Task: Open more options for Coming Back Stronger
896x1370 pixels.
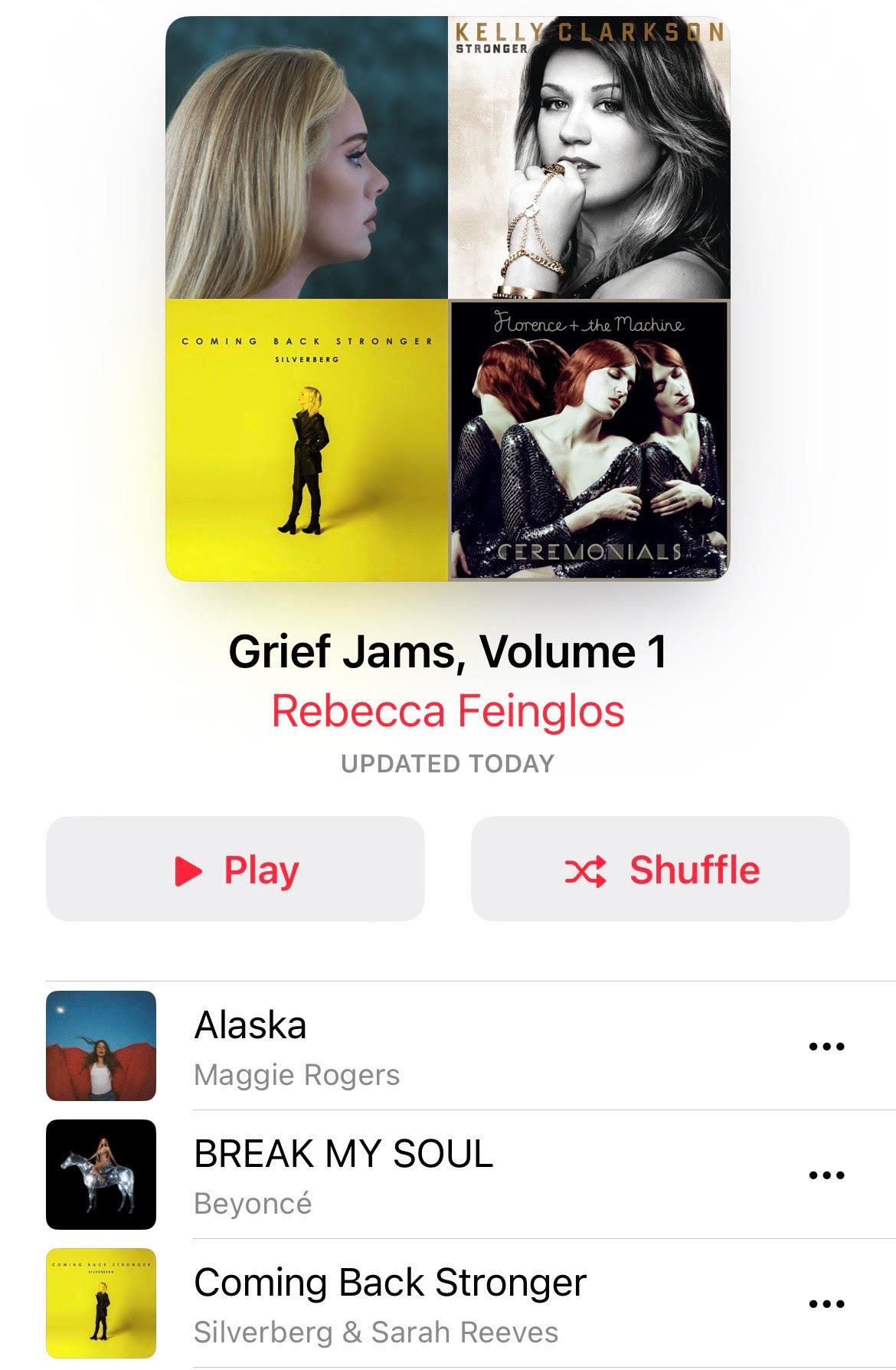Action: pos(826,1304)
